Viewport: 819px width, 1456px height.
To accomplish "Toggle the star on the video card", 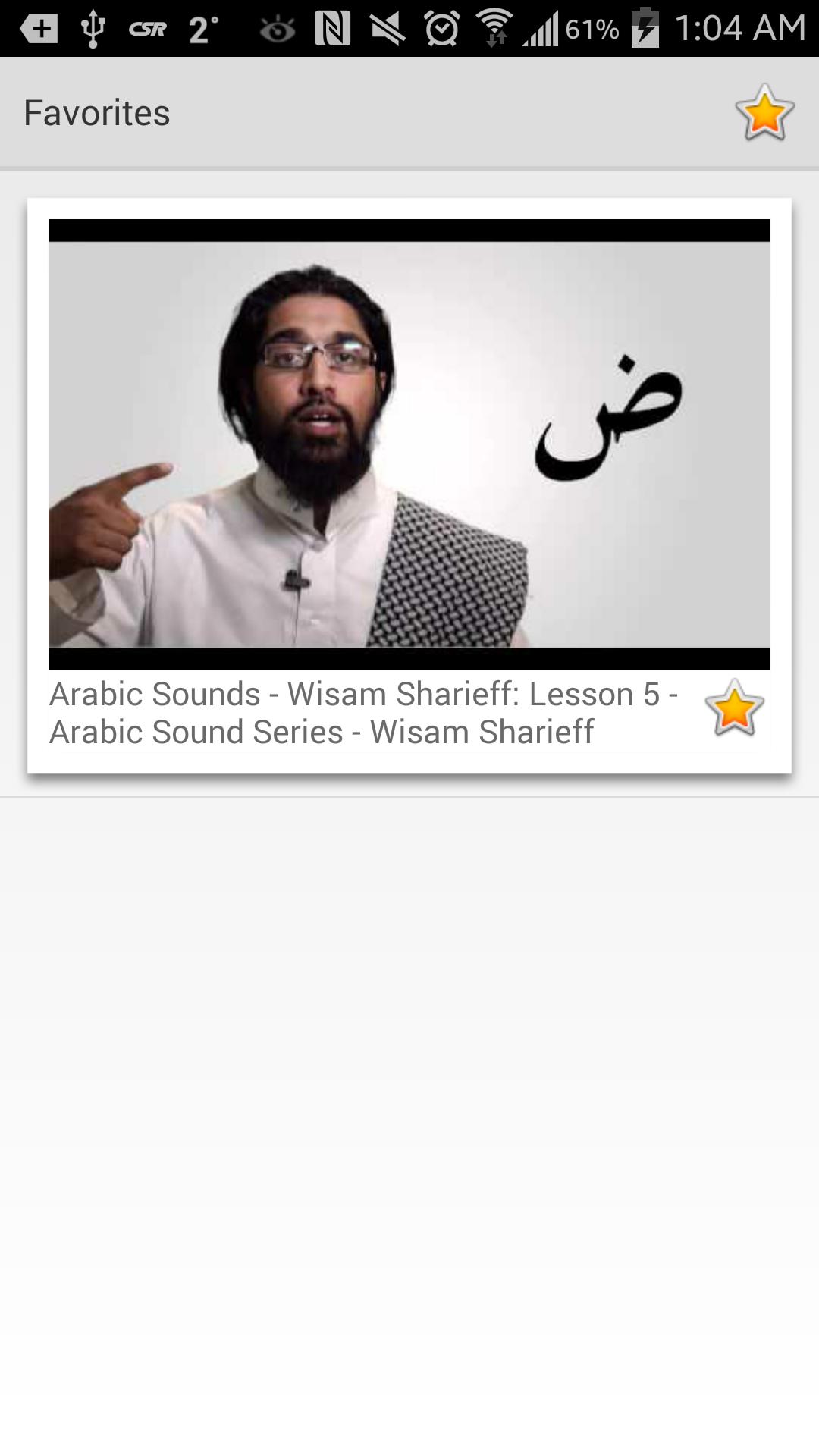I will [734, 713].
